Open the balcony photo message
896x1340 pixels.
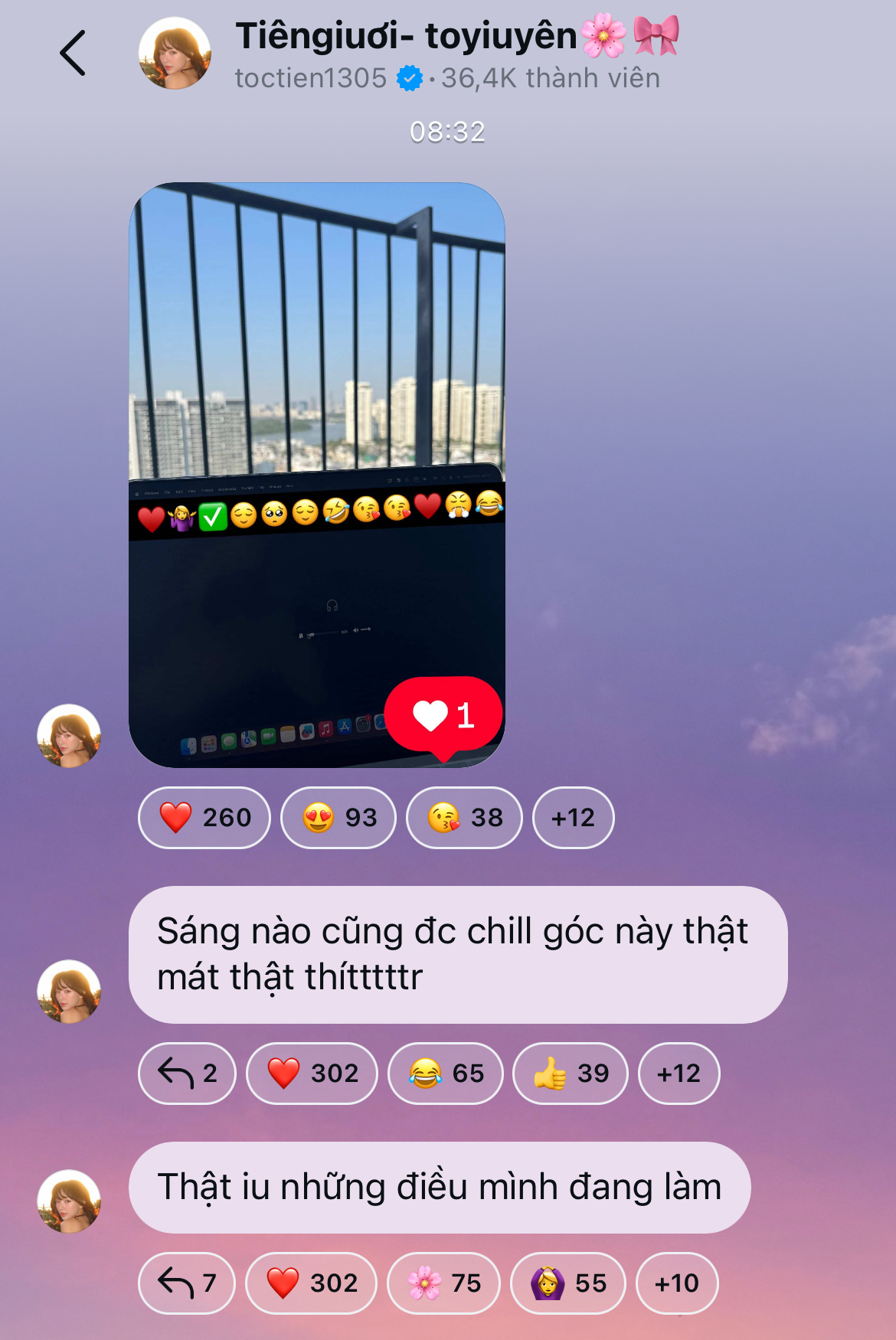tap(316, 429)
